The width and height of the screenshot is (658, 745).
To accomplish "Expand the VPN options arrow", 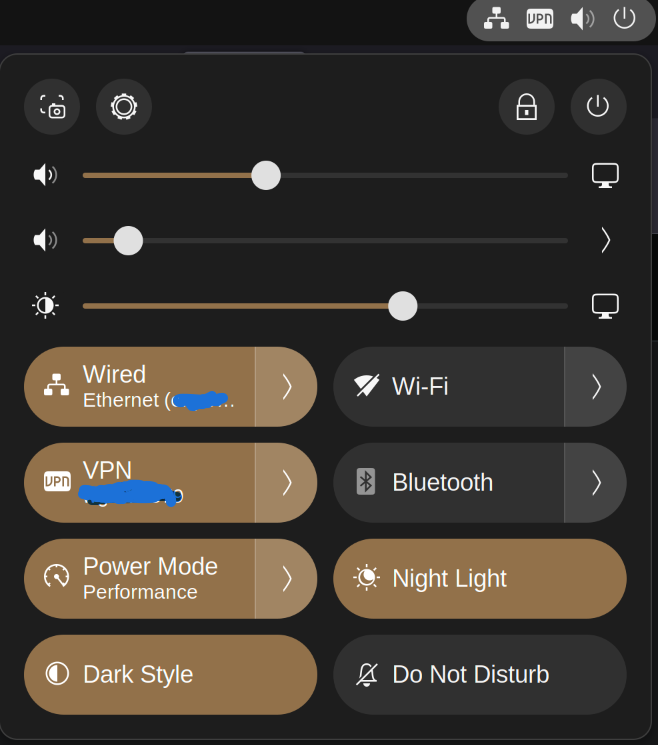I will click(x=286, y=483).
